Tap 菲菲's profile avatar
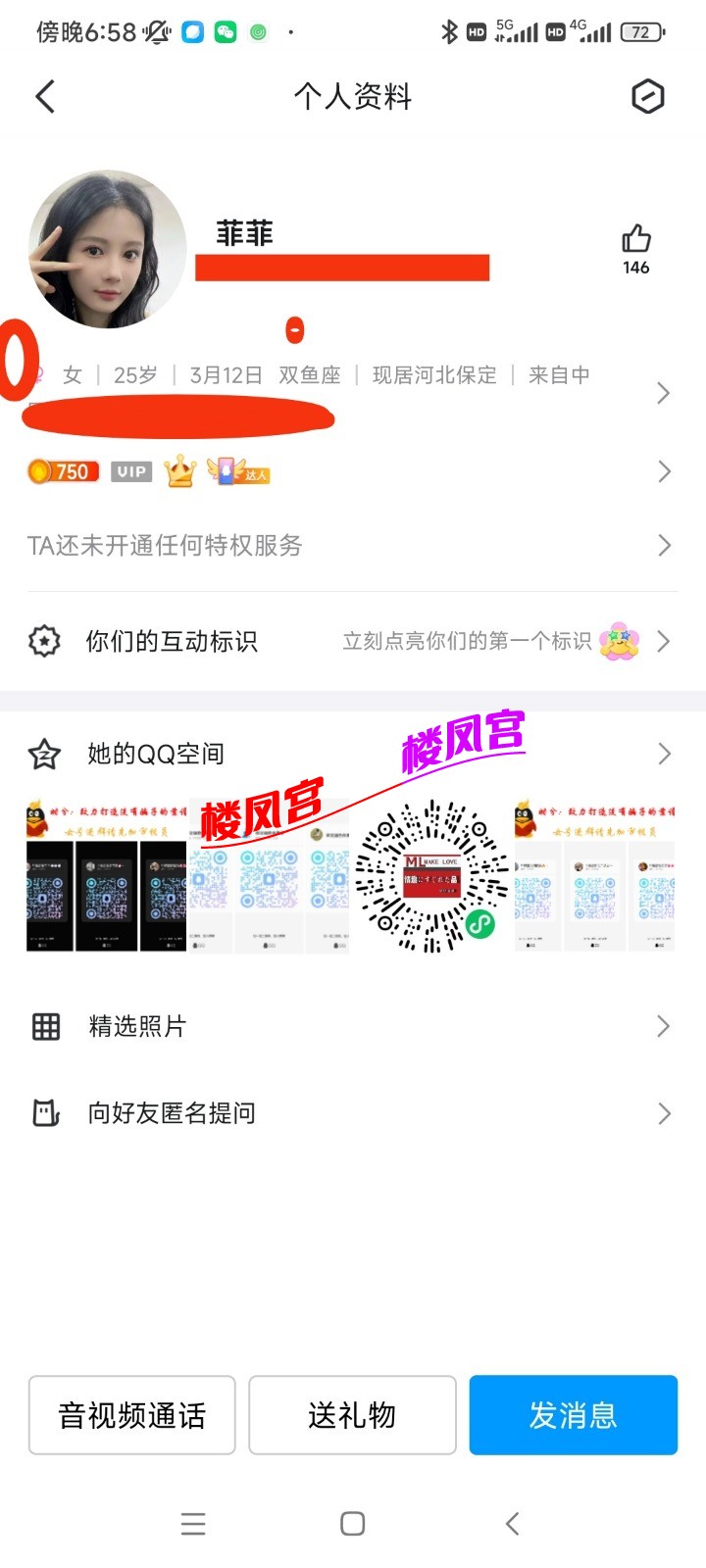This screenshot has height=1568, width=706. (108, 250)
